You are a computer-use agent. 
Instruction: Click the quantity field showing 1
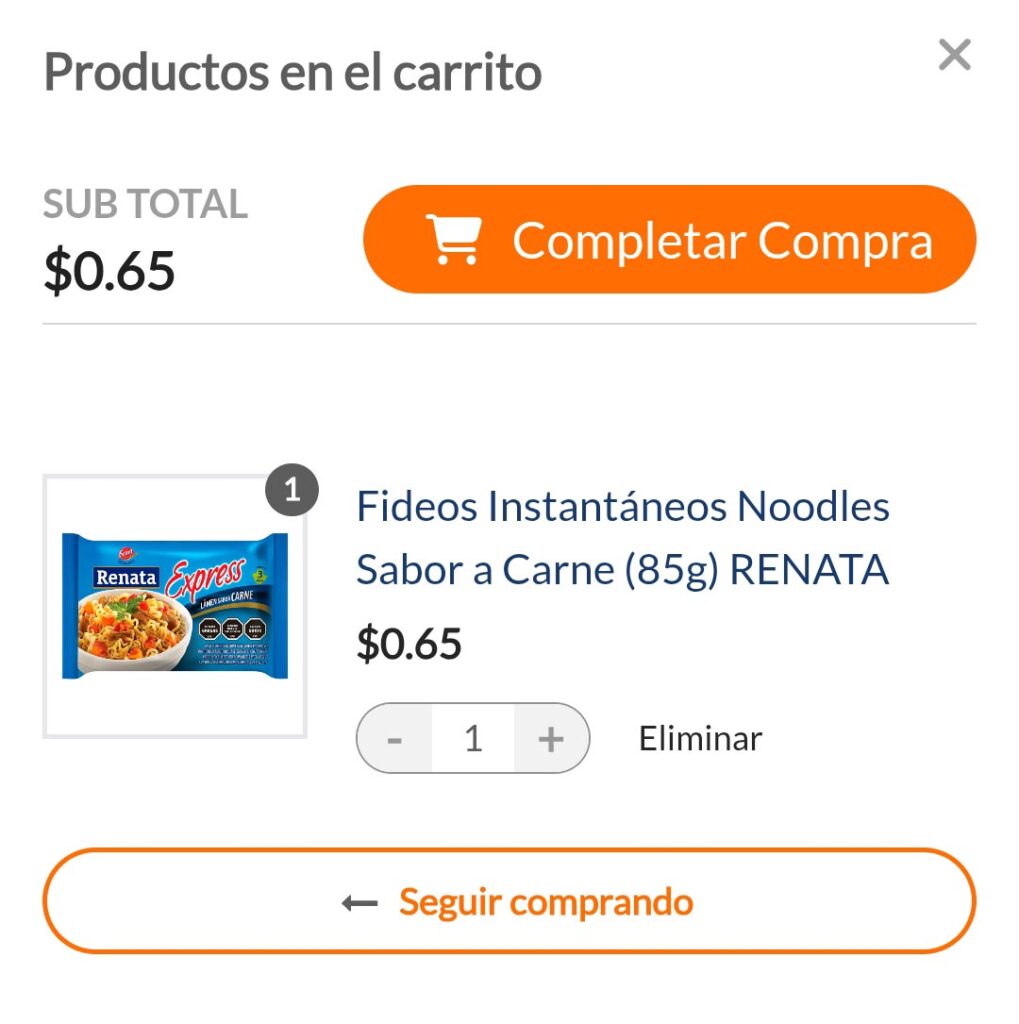pyautogui.click(x=472, y=738)
